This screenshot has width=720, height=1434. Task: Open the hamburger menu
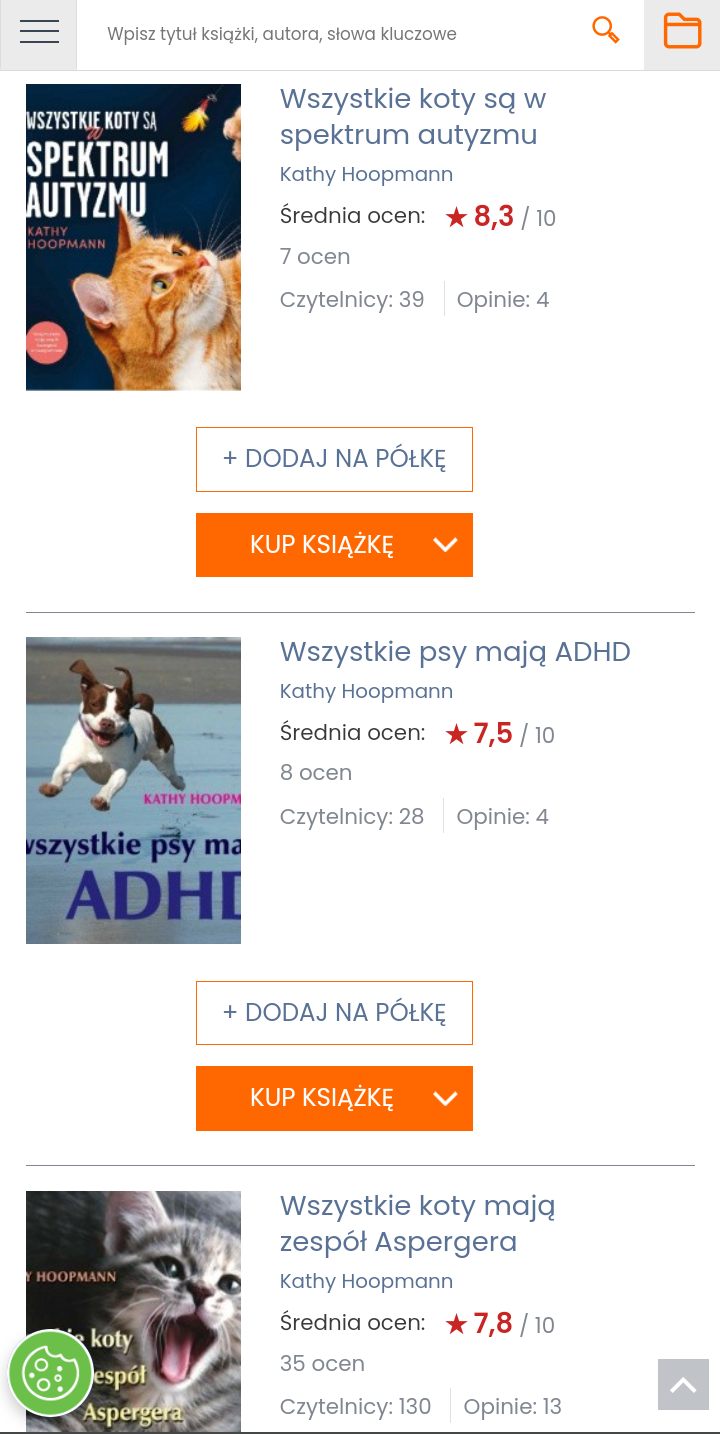click(x=39, y=32)
